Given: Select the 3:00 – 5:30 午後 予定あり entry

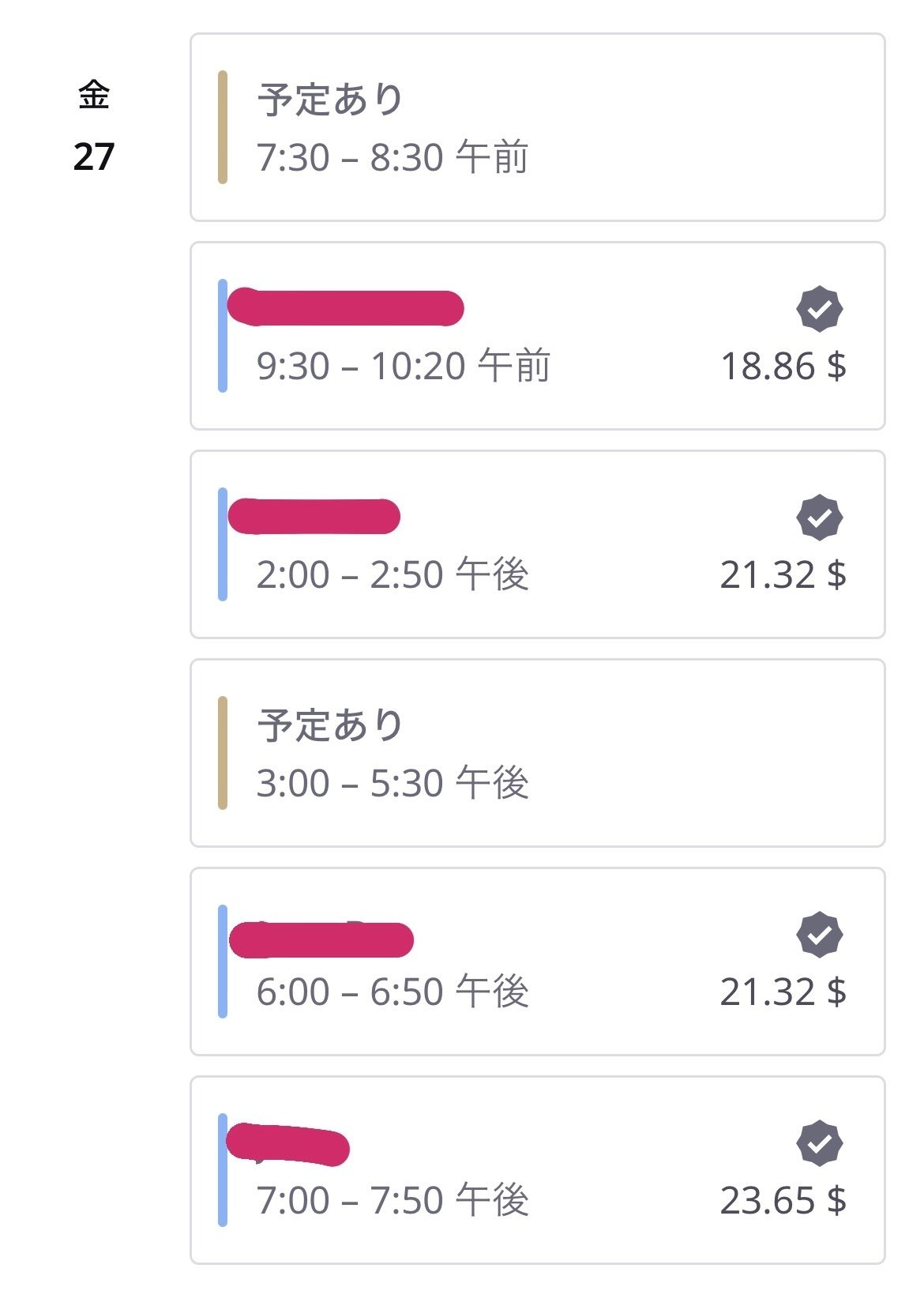Looking at the screenshot, I should (x=537, y=753).
